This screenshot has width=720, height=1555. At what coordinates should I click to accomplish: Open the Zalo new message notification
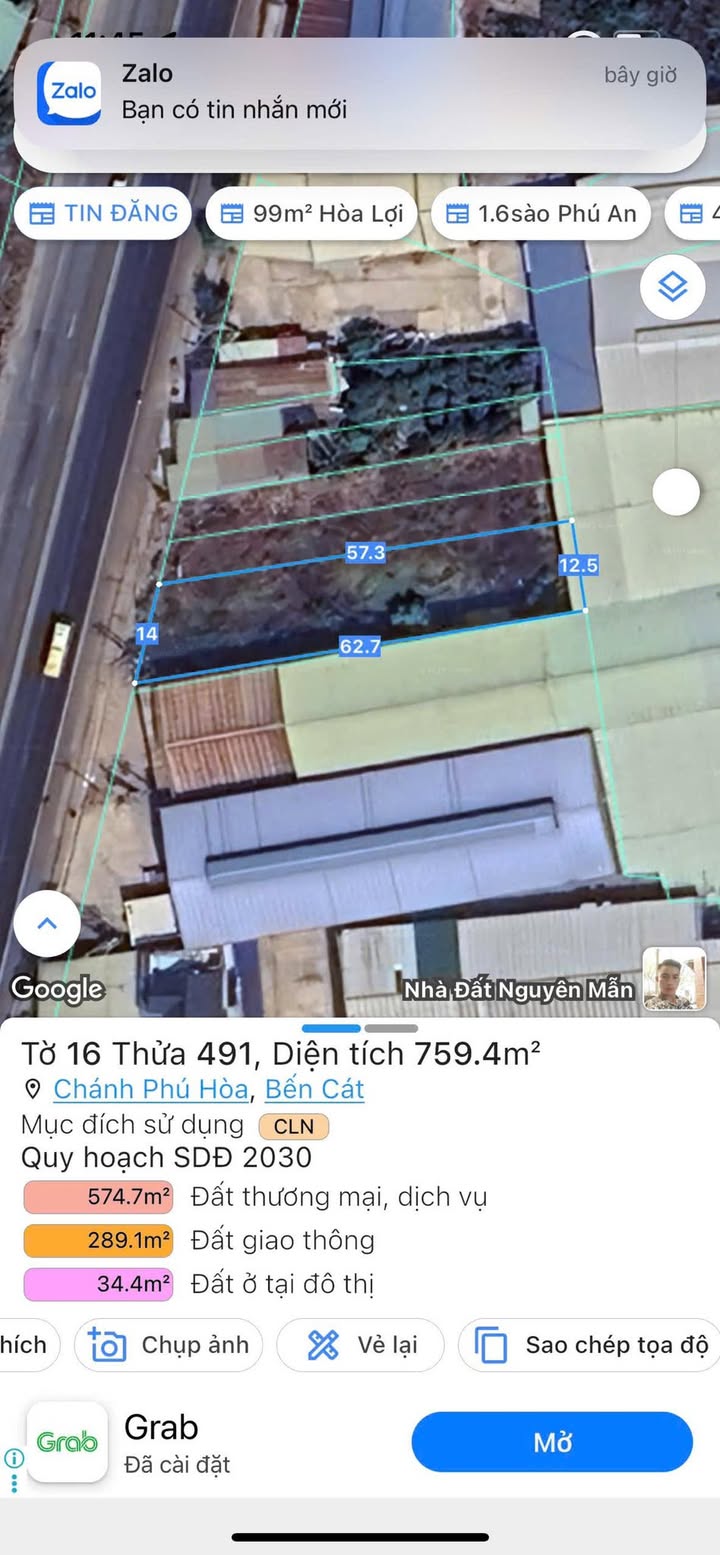coord(359,92)
